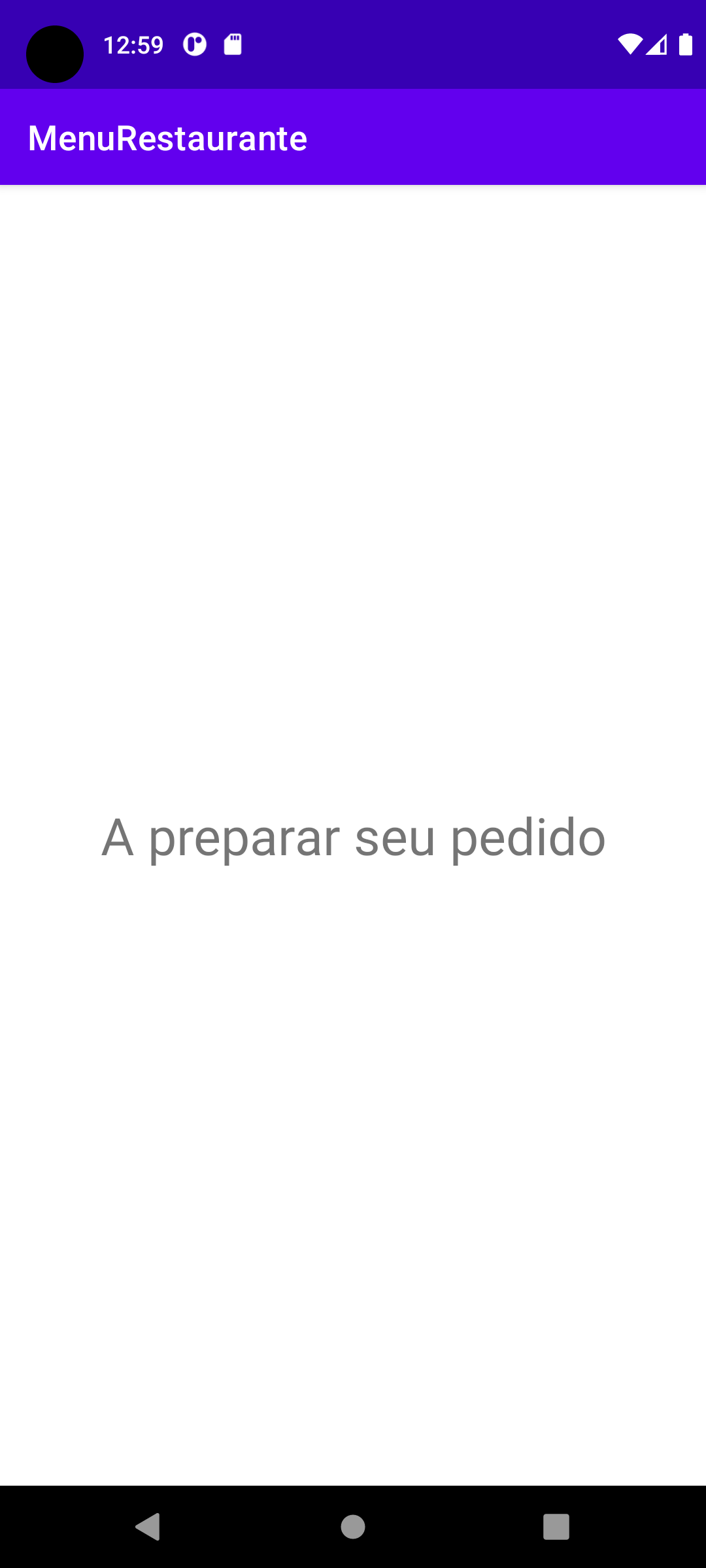This screenshot has width=706, height=1568.
Task: Tap the clock showing 12:59
Action: [x=134, y=44]
